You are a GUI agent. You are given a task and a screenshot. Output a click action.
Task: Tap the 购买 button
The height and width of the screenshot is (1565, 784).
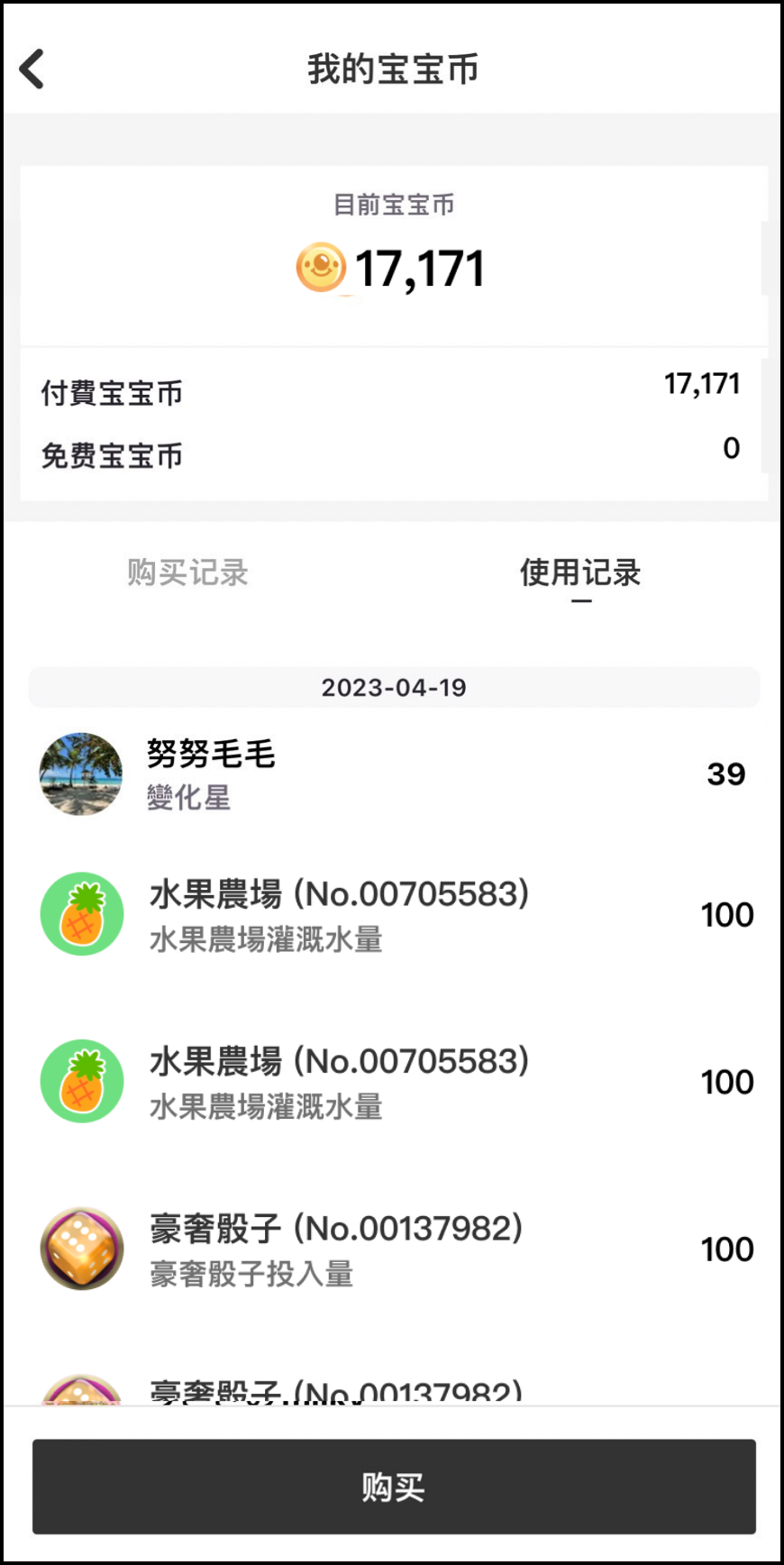click(394, 1486)
